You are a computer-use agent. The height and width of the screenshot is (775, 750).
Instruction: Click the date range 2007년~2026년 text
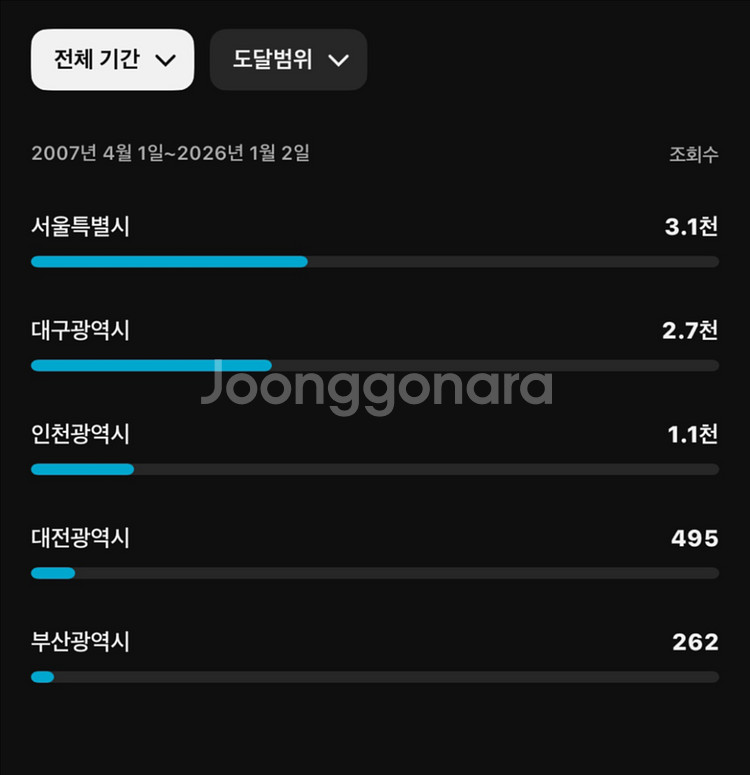(171, 154)
